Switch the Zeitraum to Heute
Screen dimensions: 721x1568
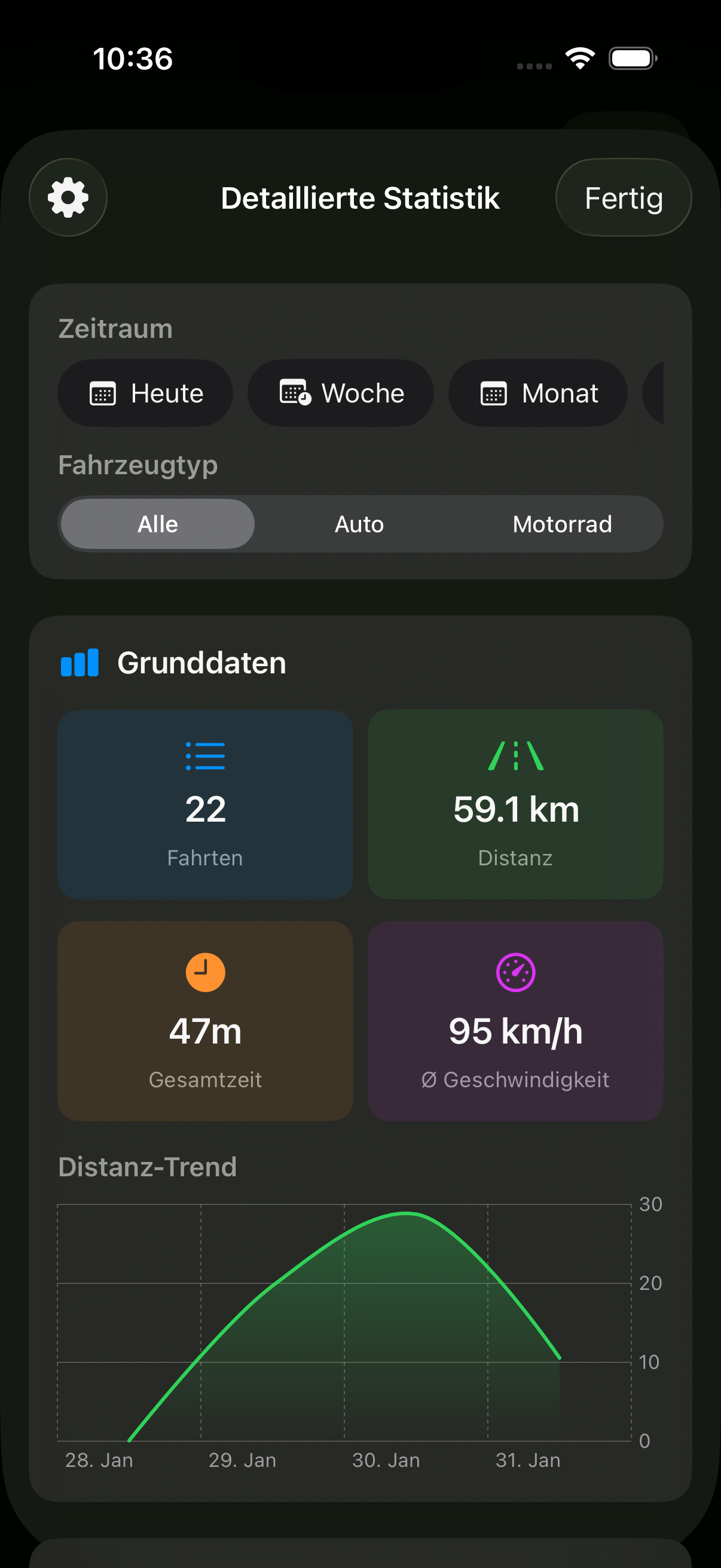[x=145, y=393]
